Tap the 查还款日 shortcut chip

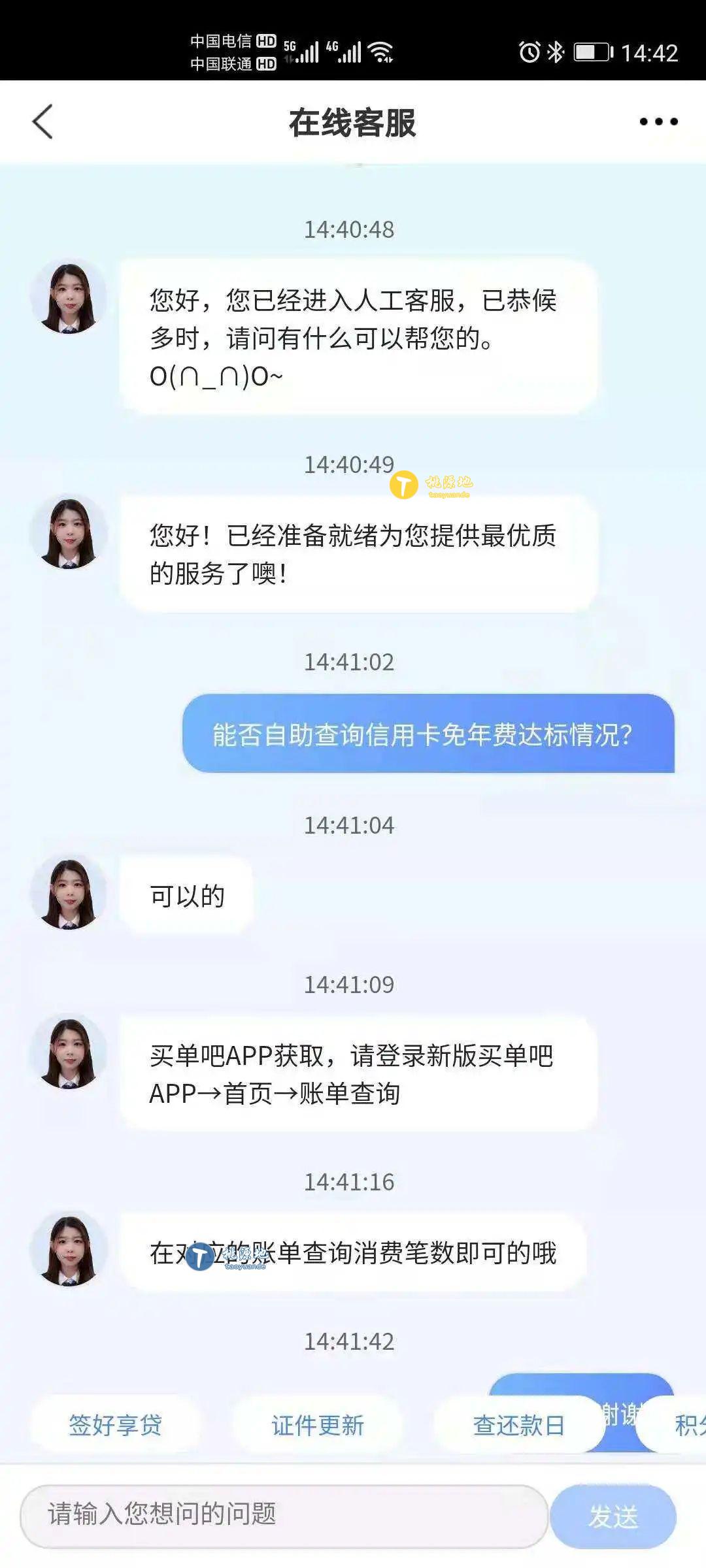[x=519, y=1425]
